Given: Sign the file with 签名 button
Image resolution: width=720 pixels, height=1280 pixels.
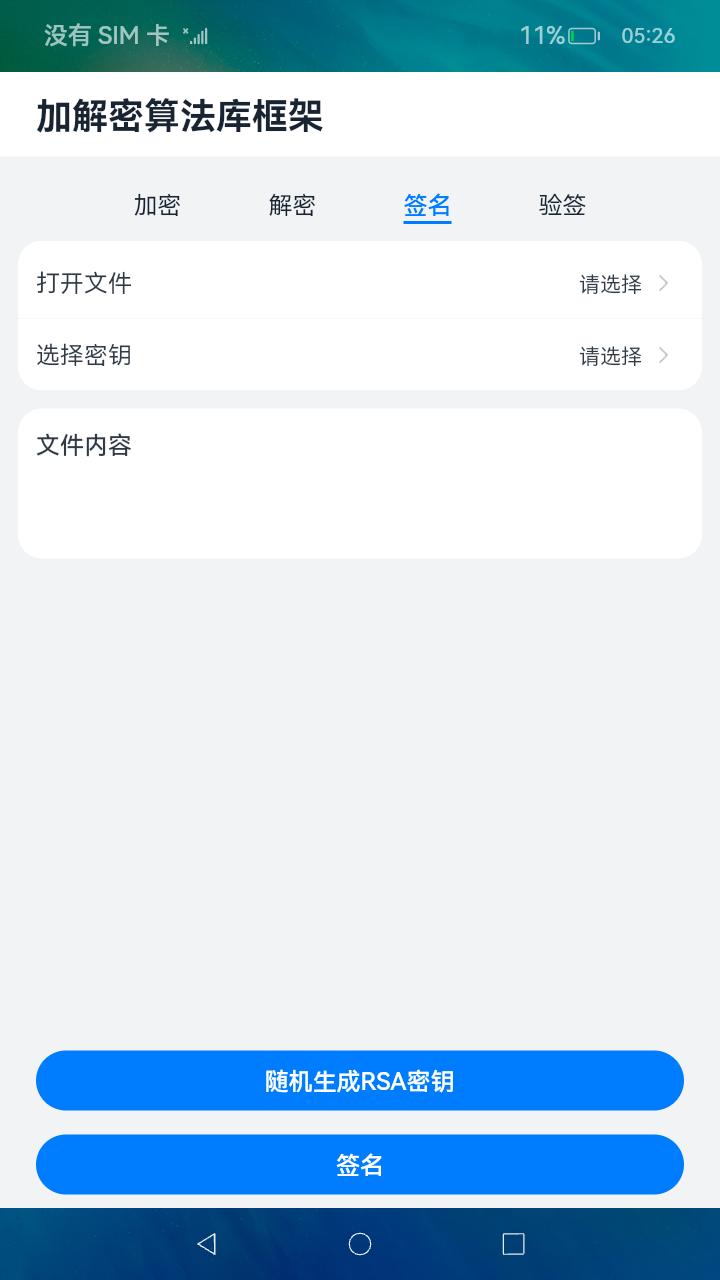Looking at the screenshot, I should (x=360, y=1164).
